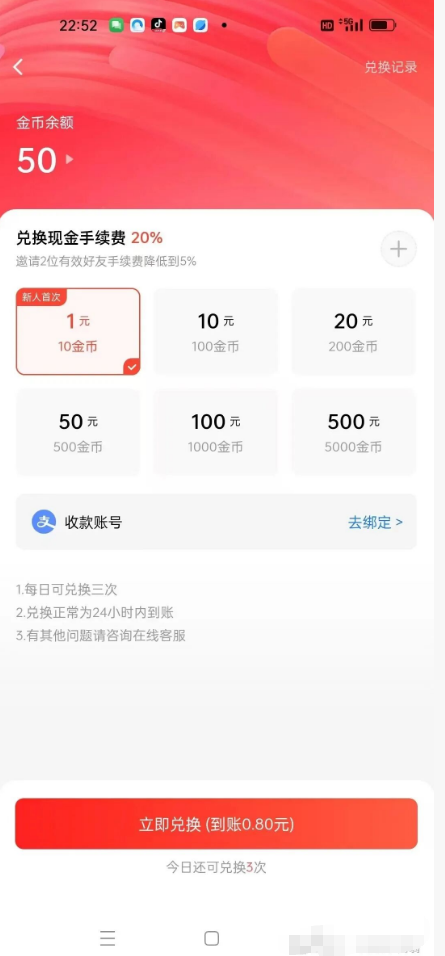The height and width of the screenshot is (956, 445).
Task: Go to the system home screen
Action: pyautogui.click(x=212, y=938)
